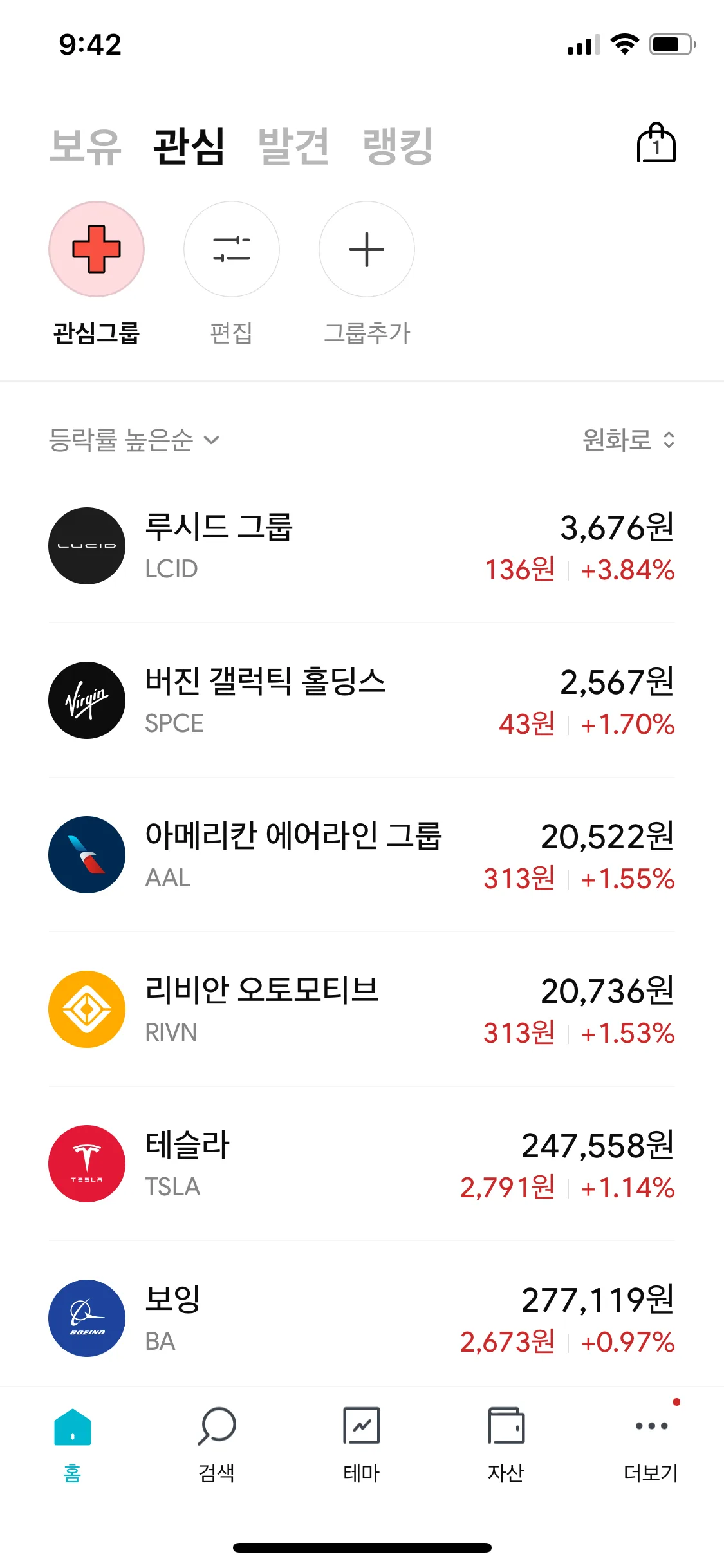
Task: Switch to the 테마 tab
Action: 362,1442
